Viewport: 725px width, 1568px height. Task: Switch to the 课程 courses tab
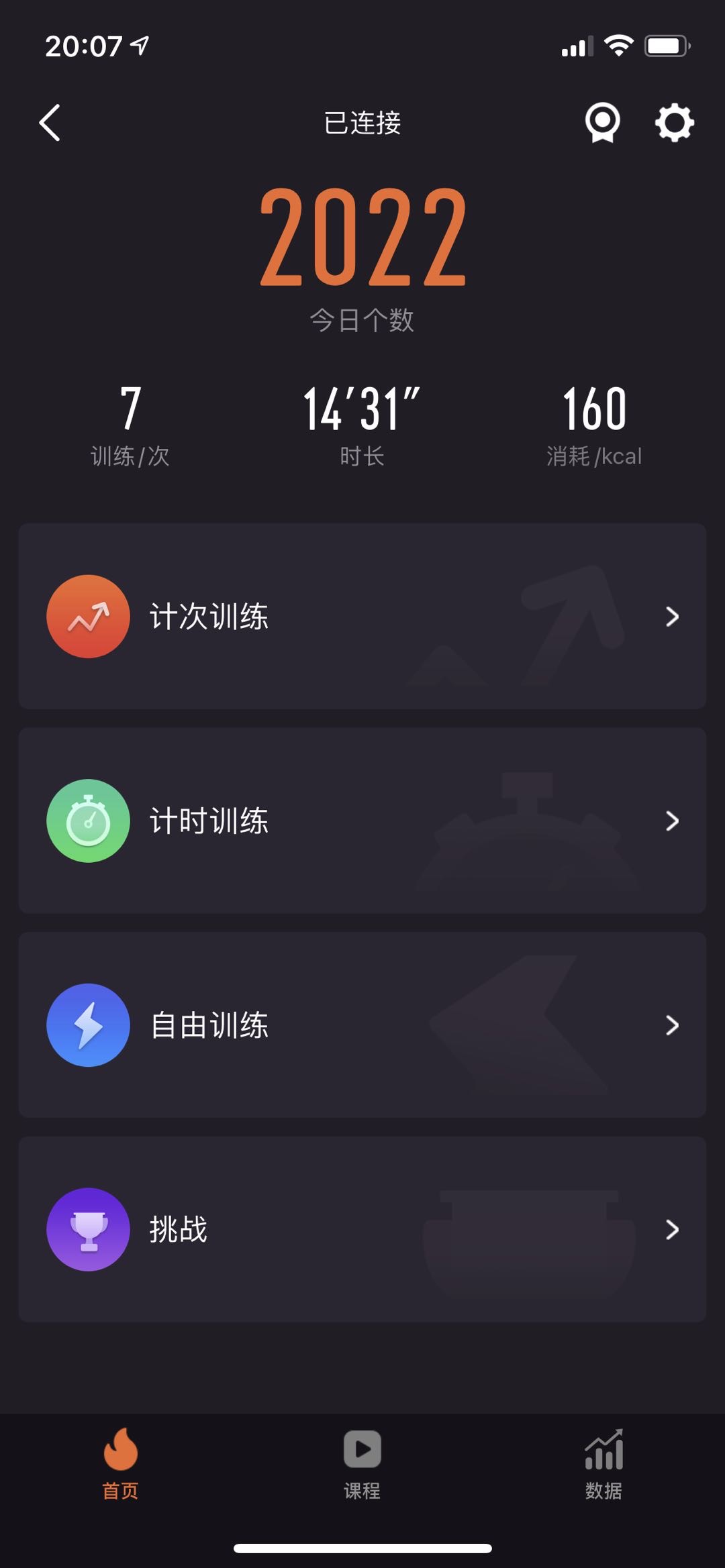point(362,1464)
